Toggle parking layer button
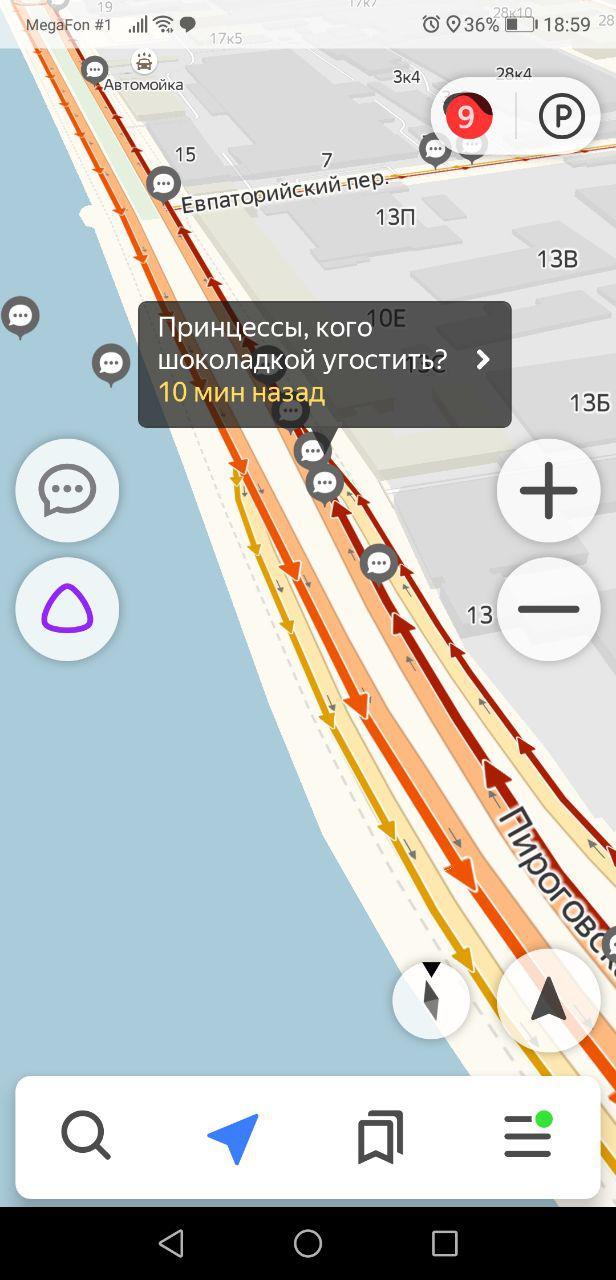 (561, 117)
